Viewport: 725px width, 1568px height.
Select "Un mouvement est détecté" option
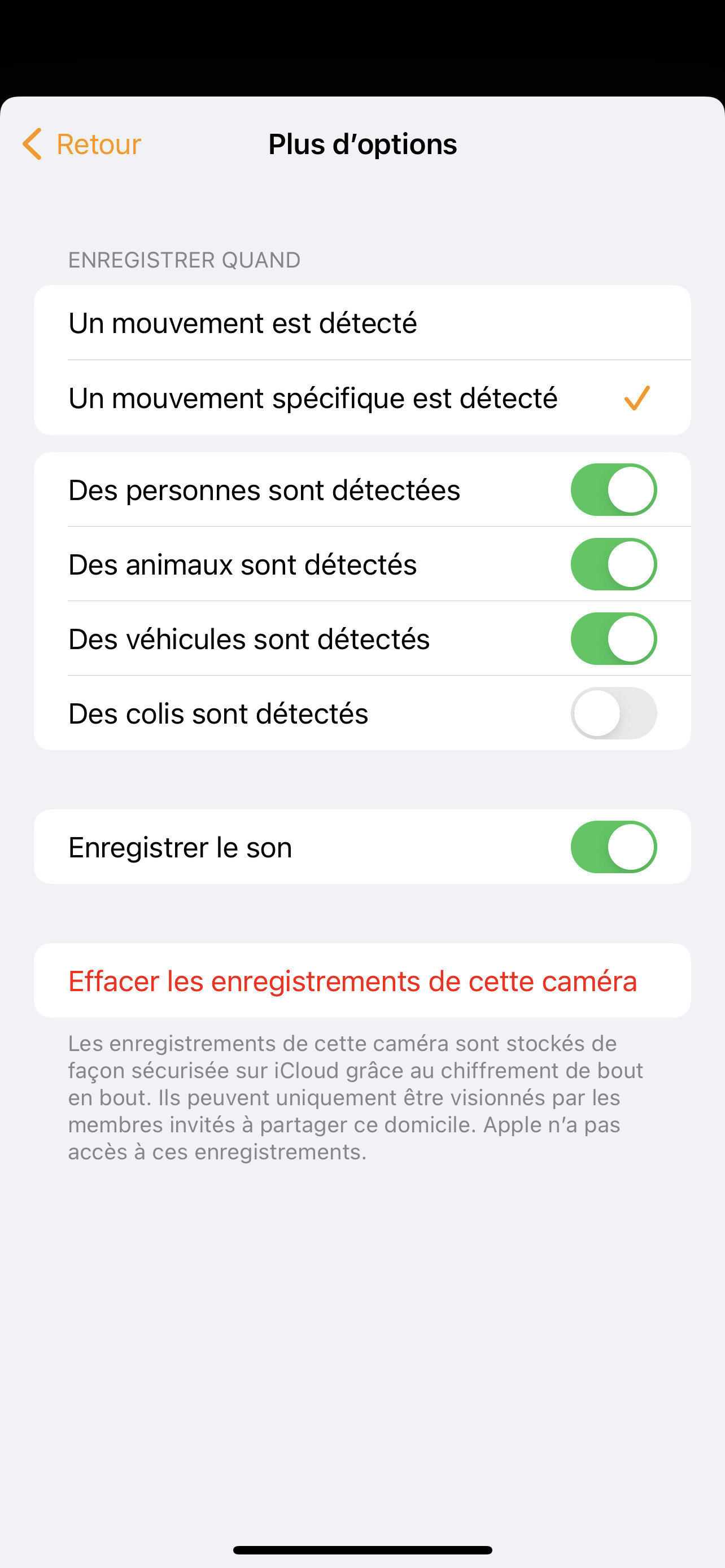362,323
